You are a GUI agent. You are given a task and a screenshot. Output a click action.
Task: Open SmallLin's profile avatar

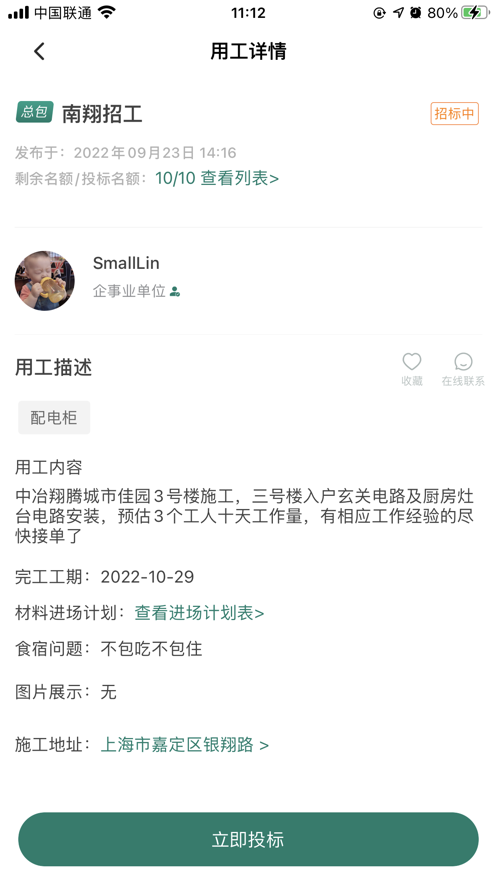tap(44, 281)
